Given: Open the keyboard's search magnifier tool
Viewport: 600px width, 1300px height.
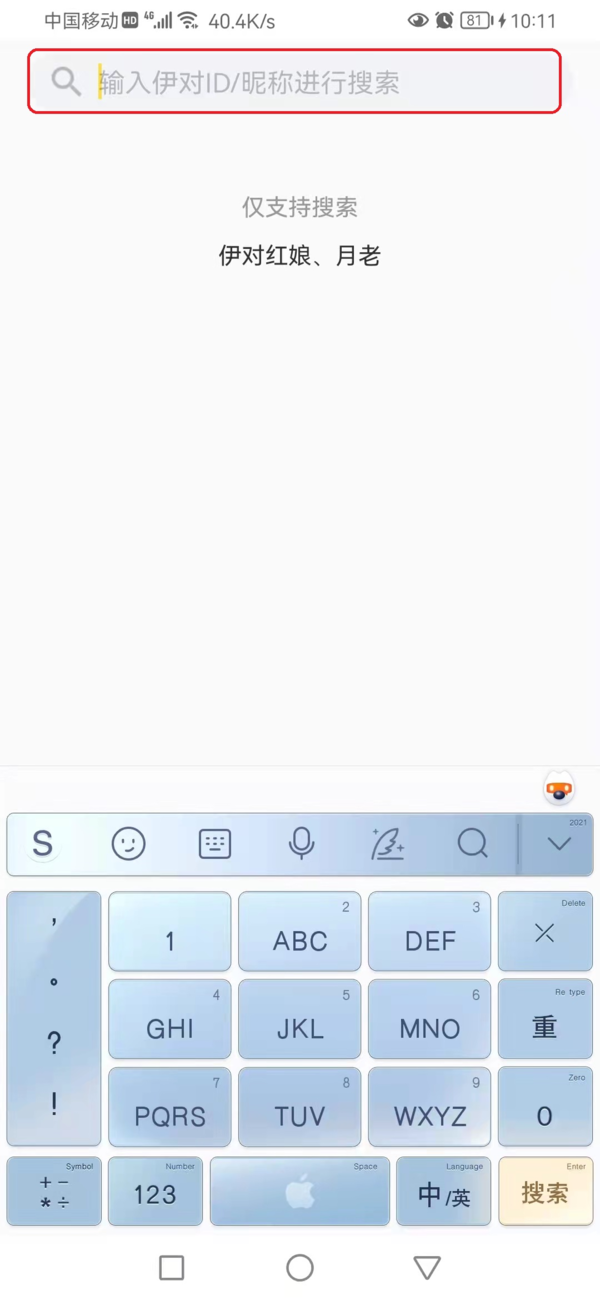Looking at the screenshot, I should [472, 845].
